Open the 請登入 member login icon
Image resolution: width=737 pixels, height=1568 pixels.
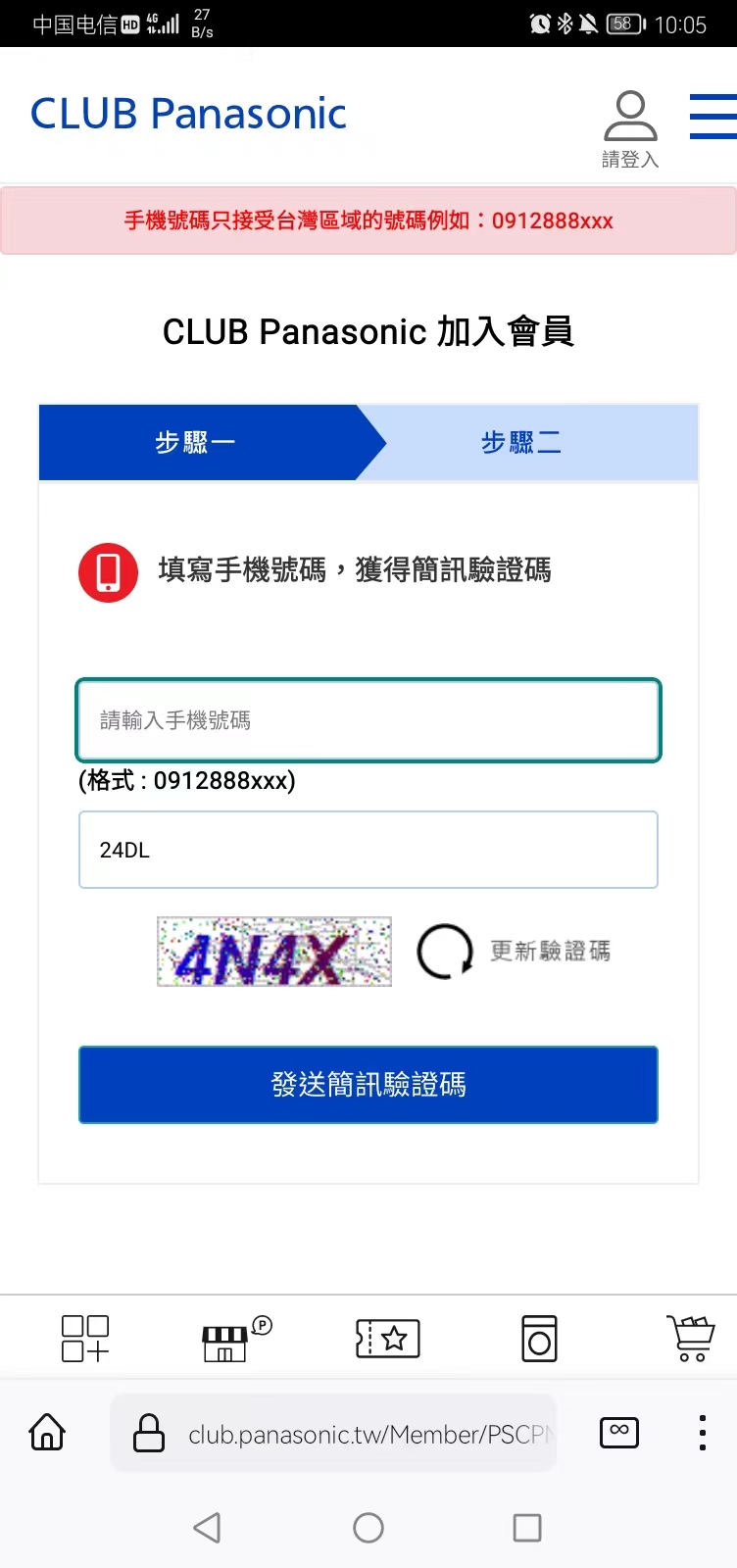[630, 122]
